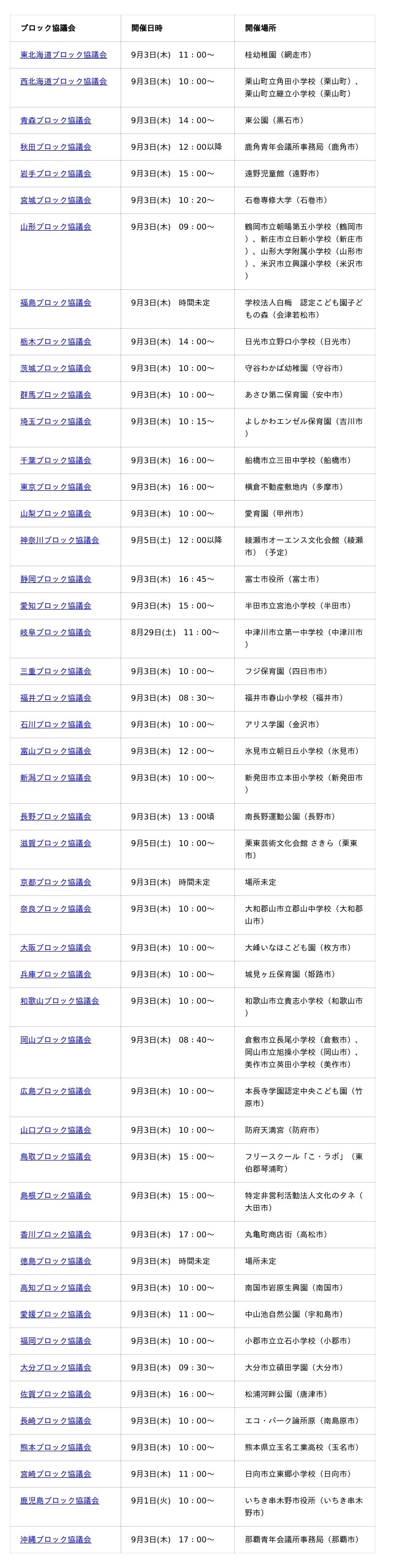Select the 群馬ブロック協議会 link
This screenshot has height=1568, width=394.
[56, 395]
